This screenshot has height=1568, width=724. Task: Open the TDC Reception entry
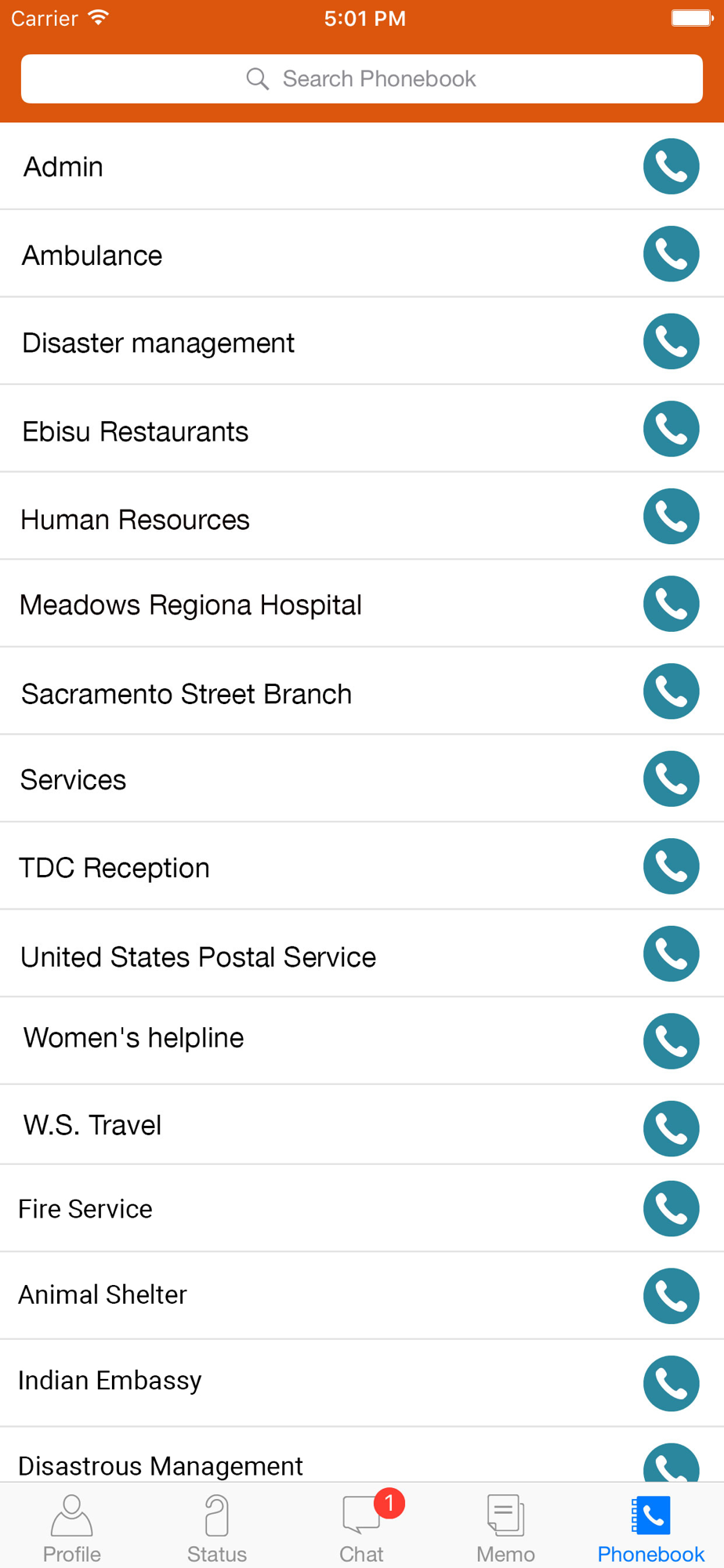click(x=362, y=866)
